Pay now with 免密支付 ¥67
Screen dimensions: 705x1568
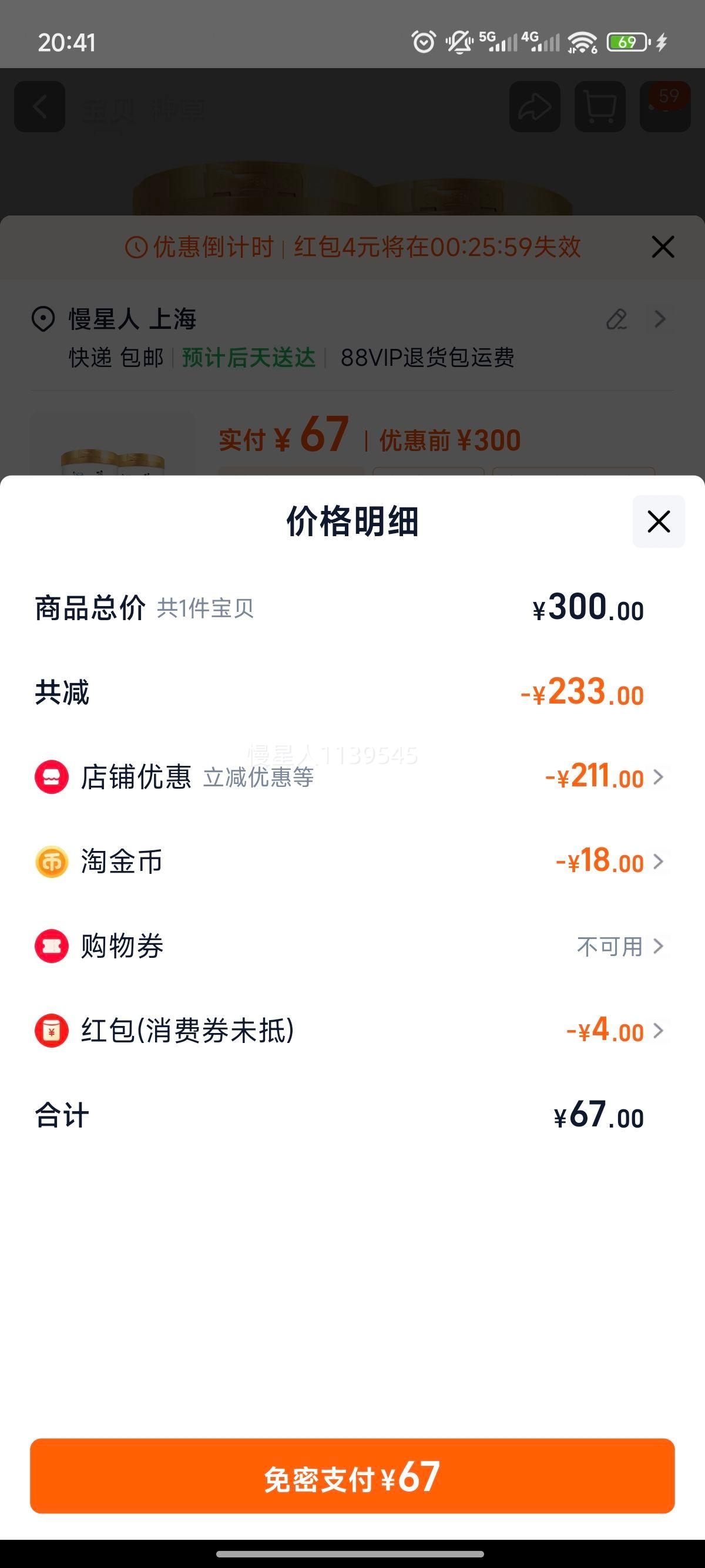click(x=352, y=1476)
